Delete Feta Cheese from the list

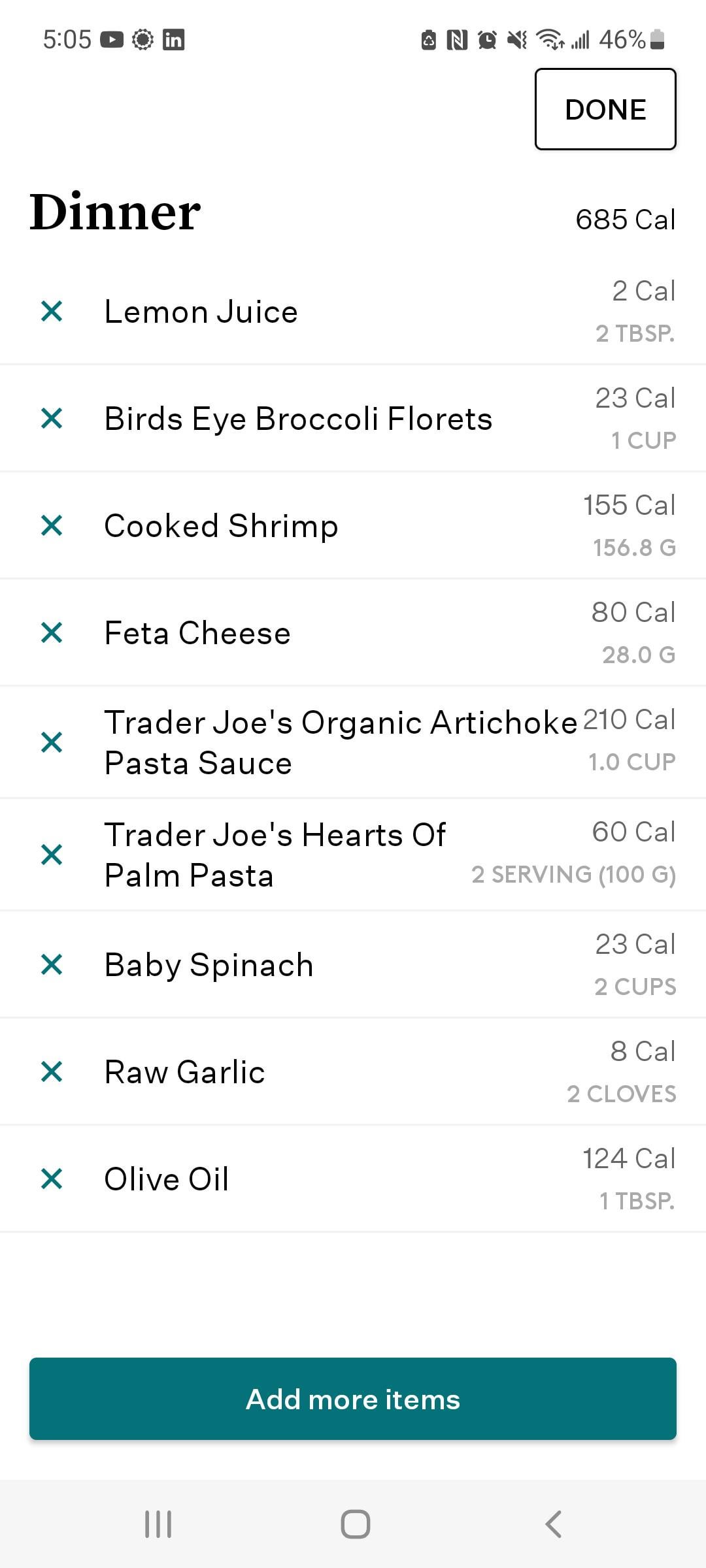[x=52, y=632]
